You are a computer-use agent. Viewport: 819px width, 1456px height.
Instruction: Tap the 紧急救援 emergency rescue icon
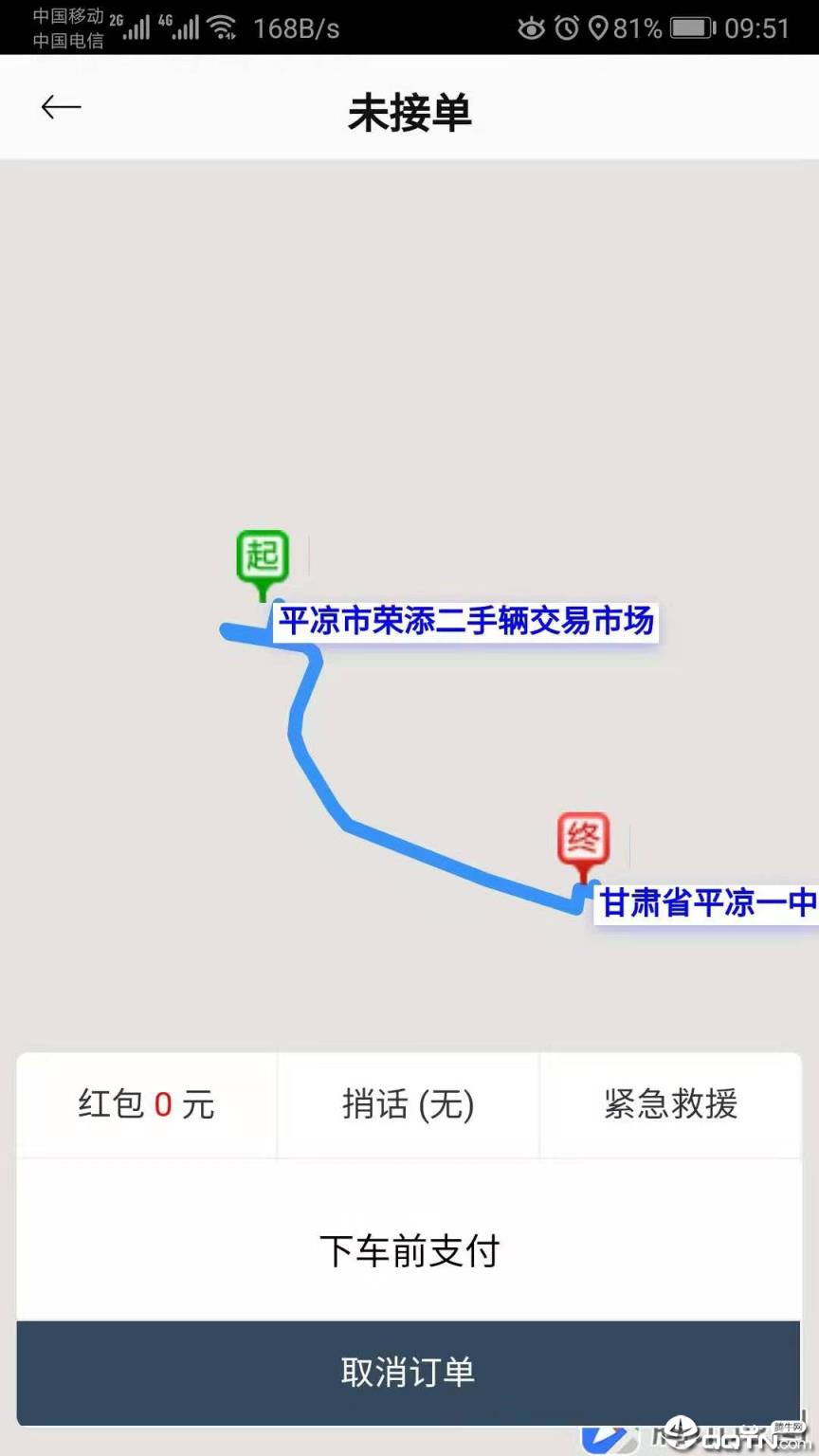coord(670,1104)
